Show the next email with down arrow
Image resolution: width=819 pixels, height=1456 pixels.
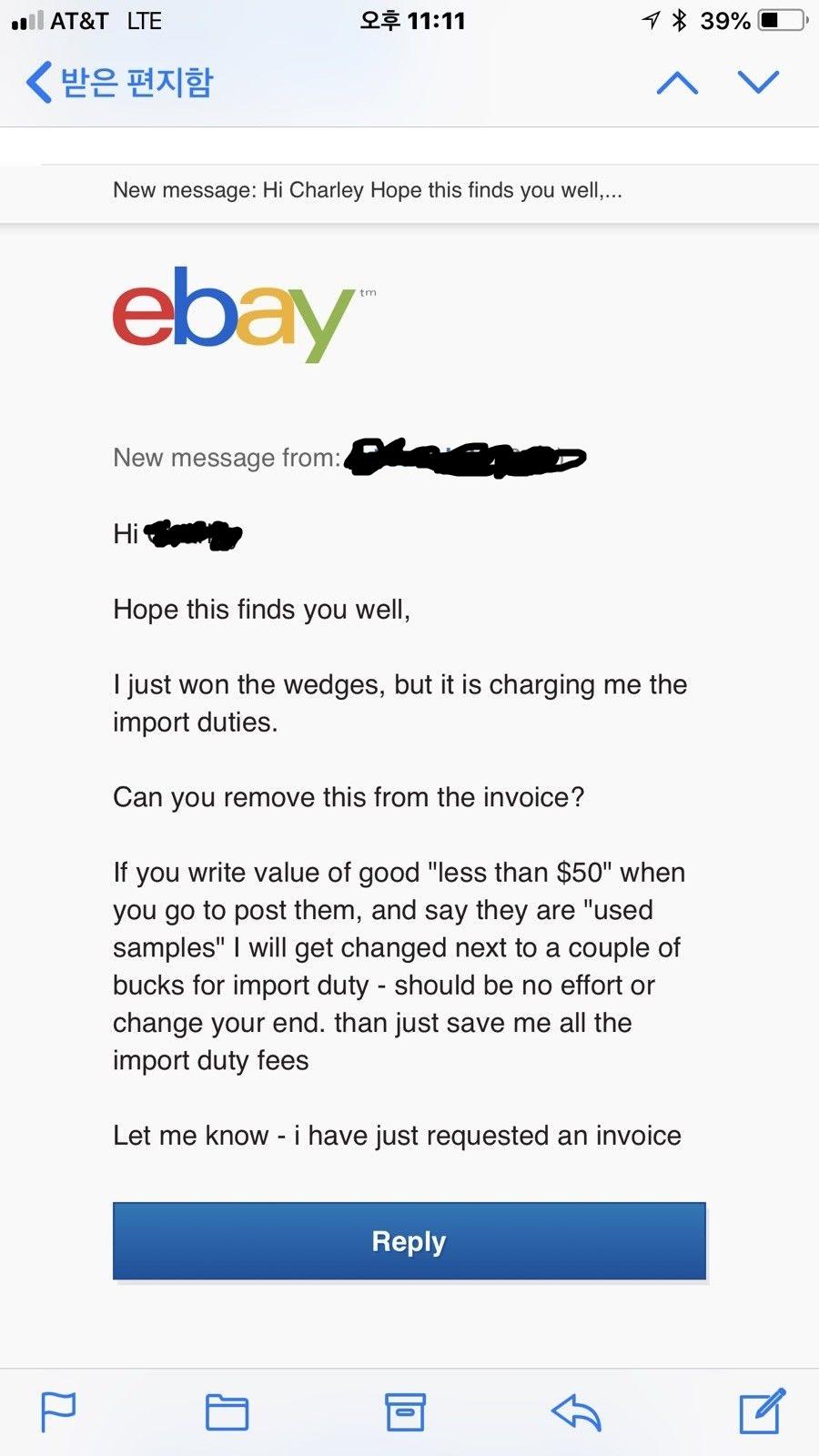click(758, 83)
